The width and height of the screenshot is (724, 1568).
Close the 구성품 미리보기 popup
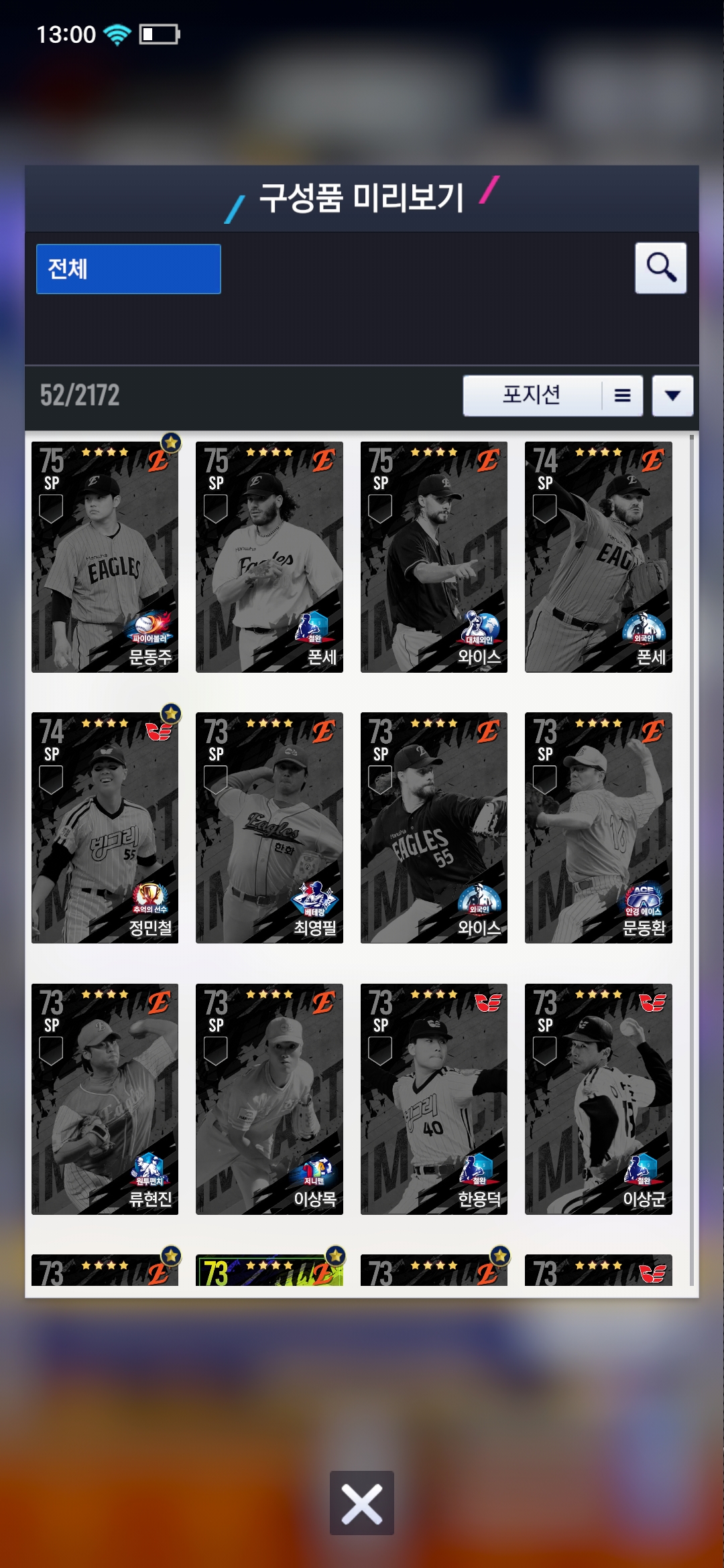362,1503
